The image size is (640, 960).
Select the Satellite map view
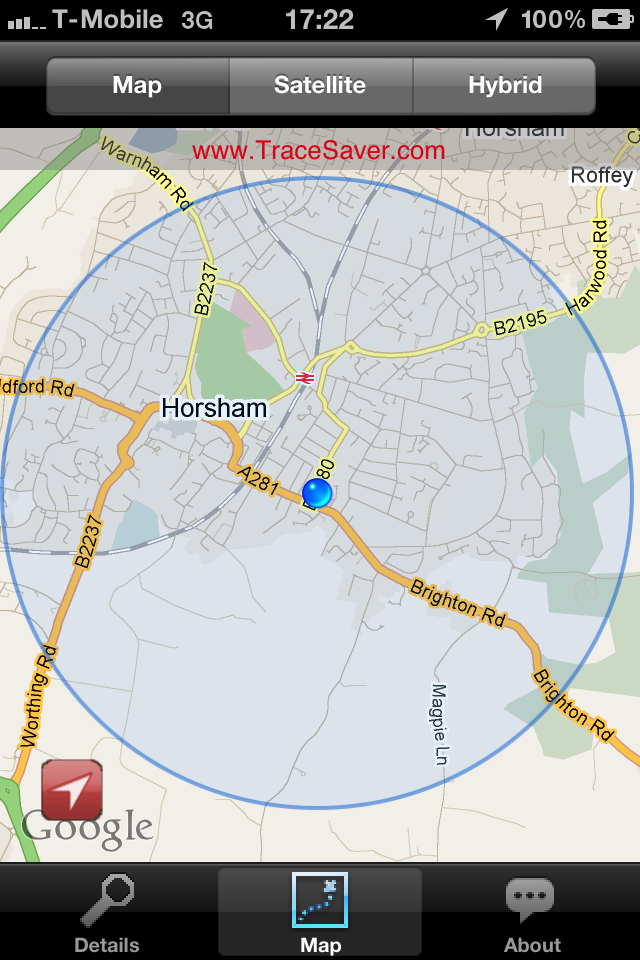321,86
